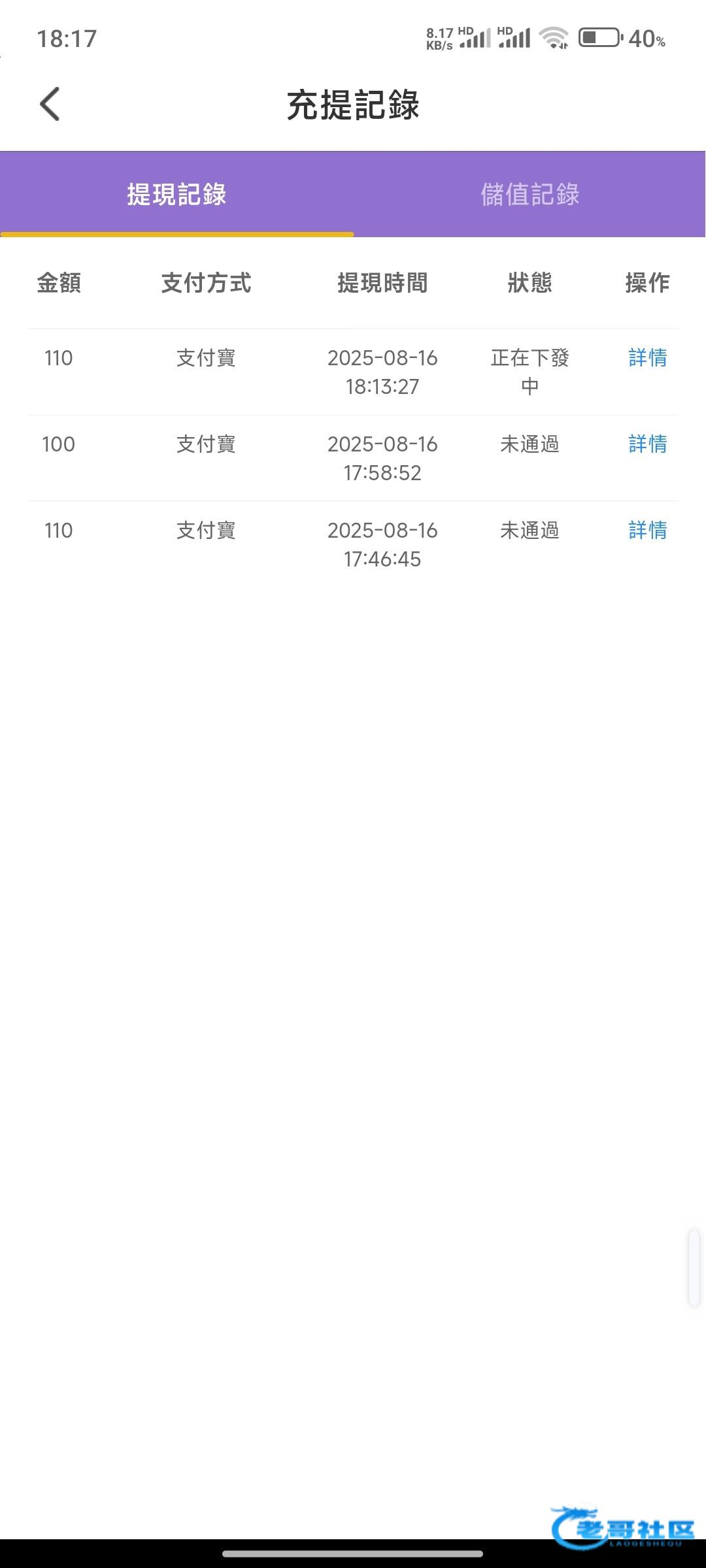Tap 詳情 for the 17:46:45 withdrawal
Image resolution: width=706 pixels, height=1568 pixels.
(x=648, y=530)
